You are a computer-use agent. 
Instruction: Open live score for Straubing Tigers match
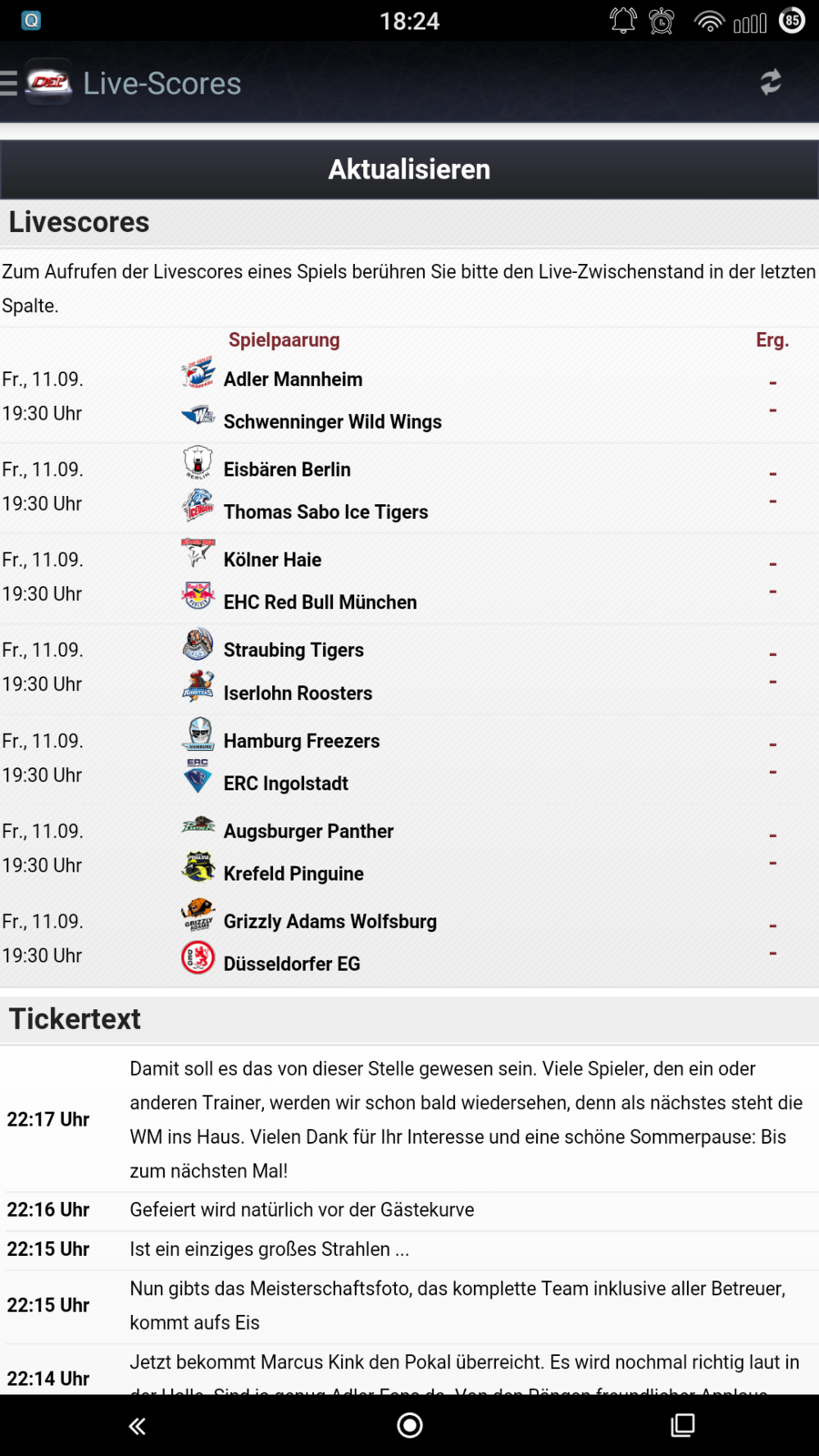click(x=773, y=667)
